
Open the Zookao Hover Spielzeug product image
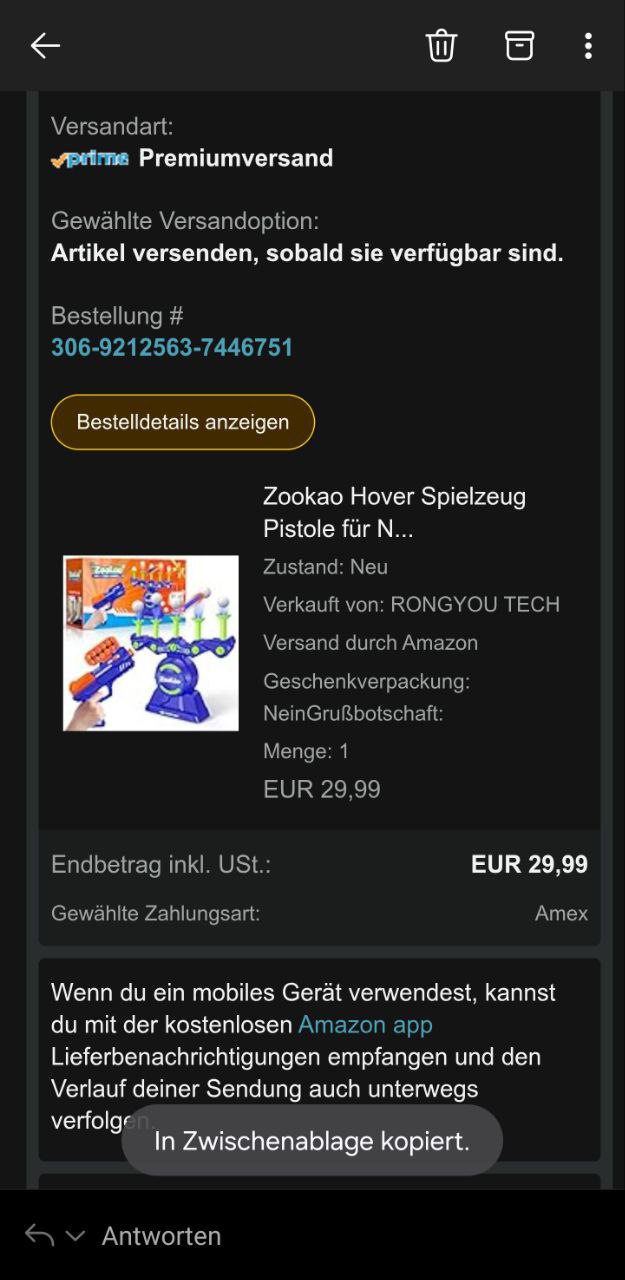pyautogui.click(x=151, y=643)
